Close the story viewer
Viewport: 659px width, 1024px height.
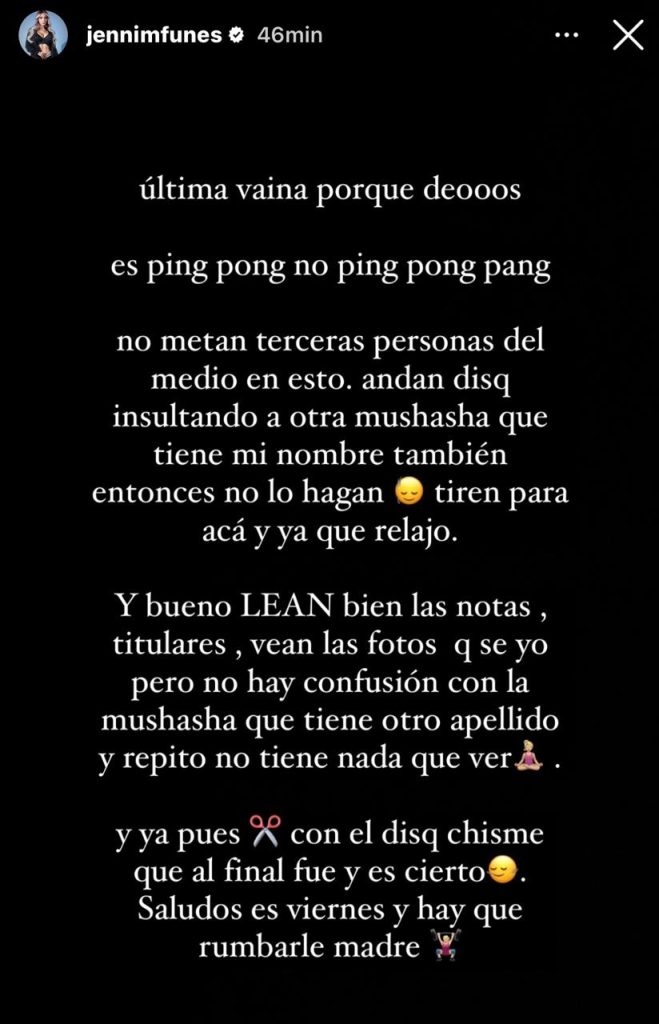click(627, 35)
